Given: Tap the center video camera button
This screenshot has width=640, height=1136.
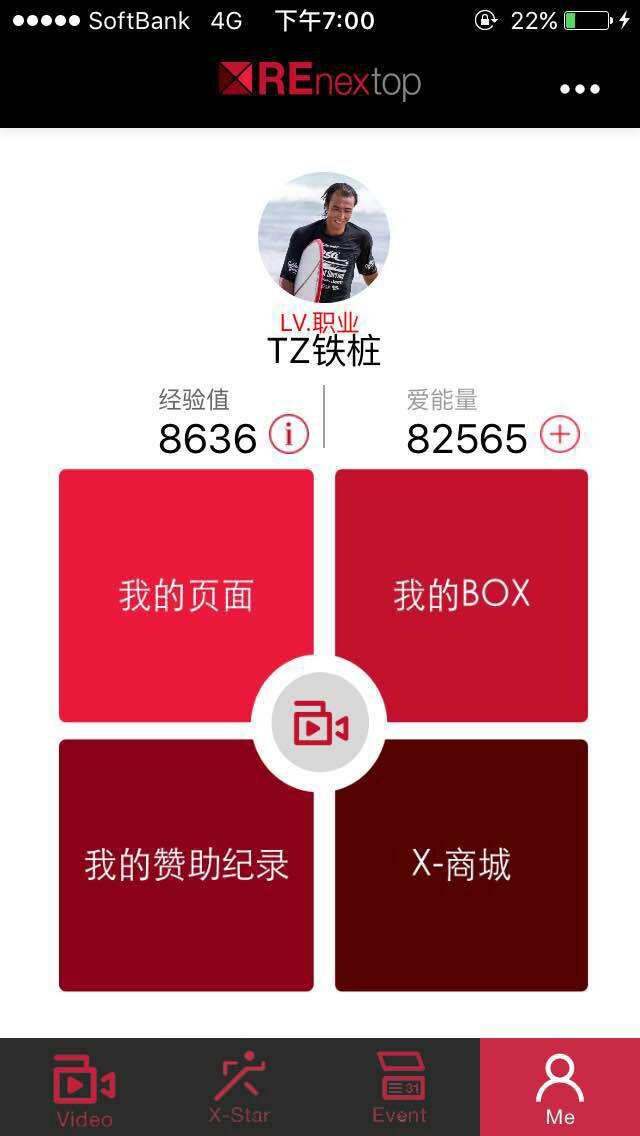Looking at the screenshot, I should point(320,723).
